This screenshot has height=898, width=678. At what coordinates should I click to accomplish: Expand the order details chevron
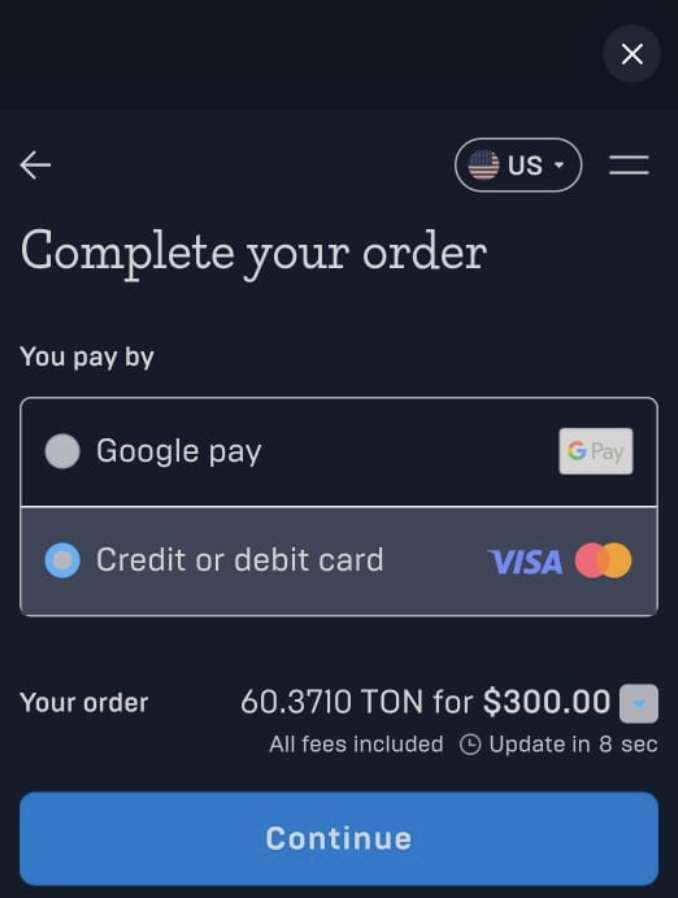tap(638, 704)
